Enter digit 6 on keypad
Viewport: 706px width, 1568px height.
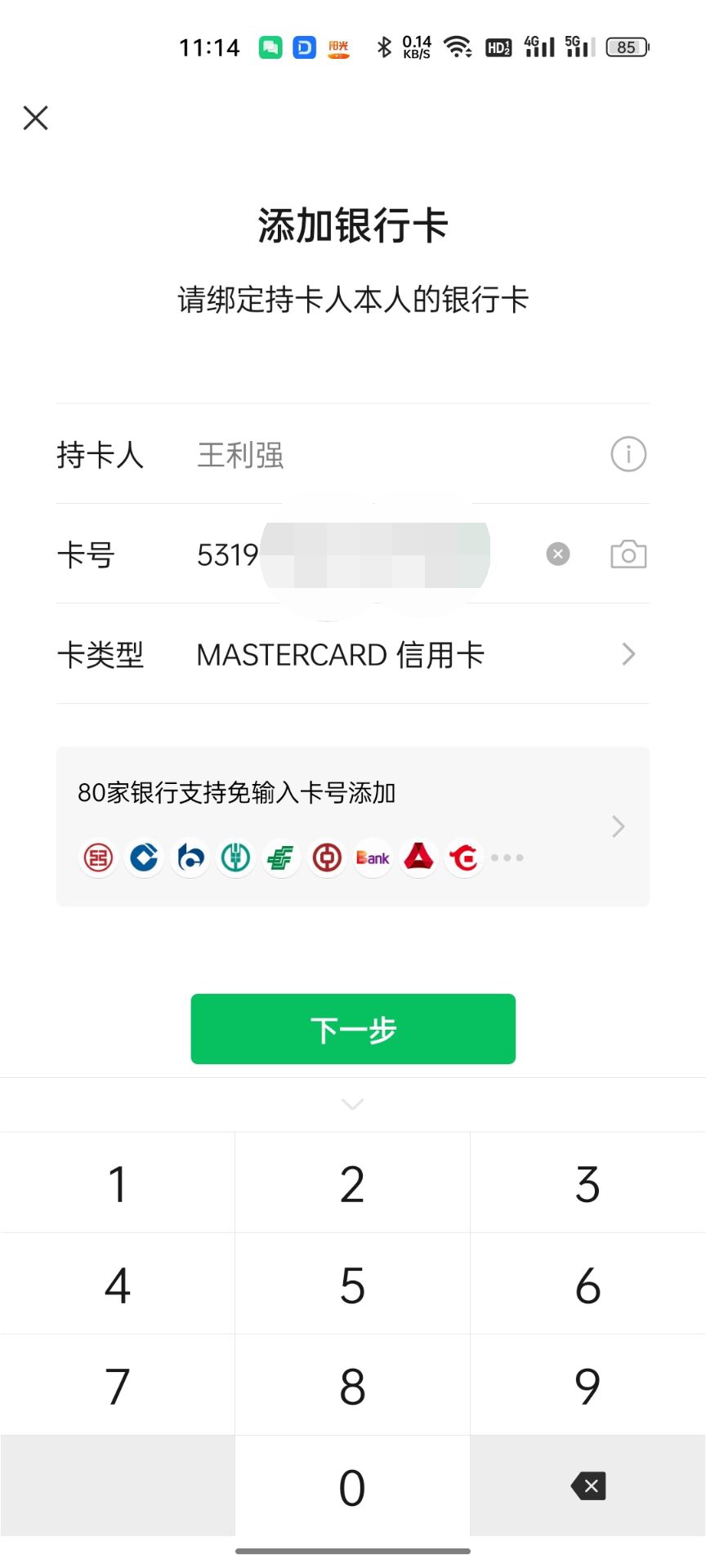point(588,1285)
